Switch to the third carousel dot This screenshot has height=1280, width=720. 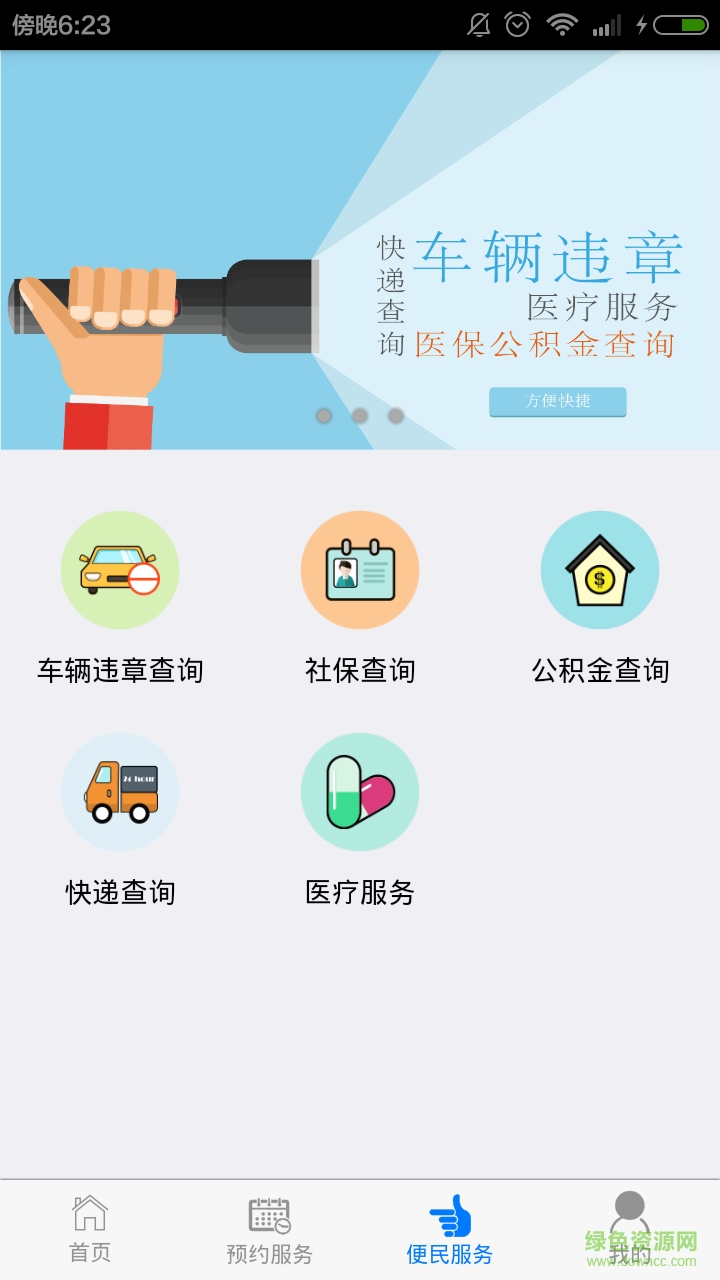(x=395, y=414)
